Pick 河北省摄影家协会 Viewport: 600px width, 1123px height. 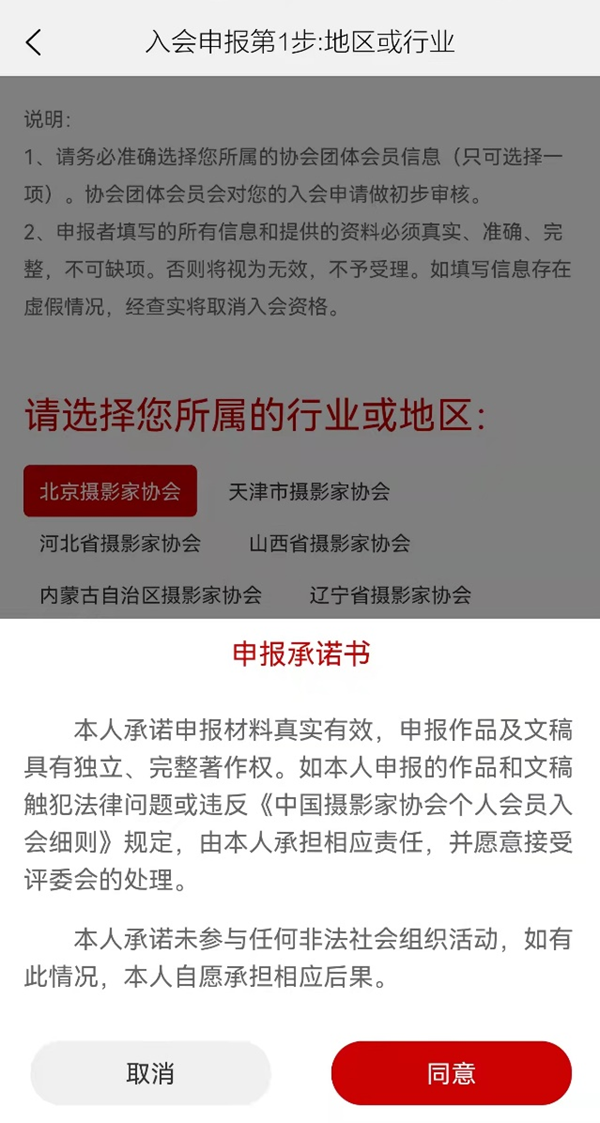click(x=120, y=543)
